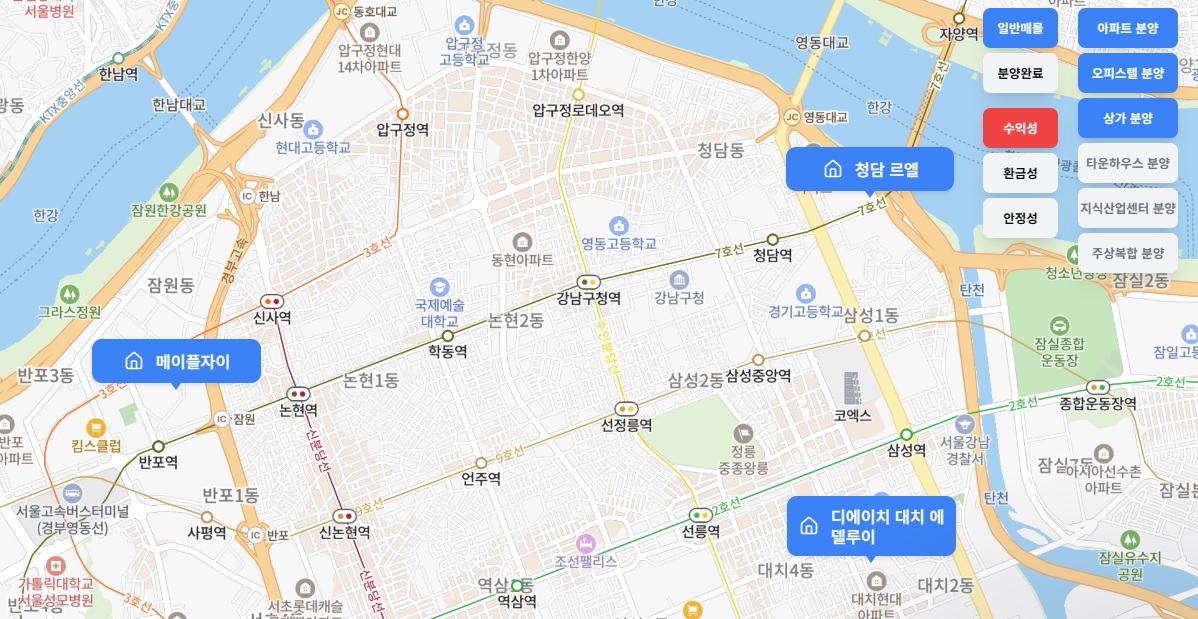
Task: Choose the 안정성 filter chip
Action: [1020, 218]
